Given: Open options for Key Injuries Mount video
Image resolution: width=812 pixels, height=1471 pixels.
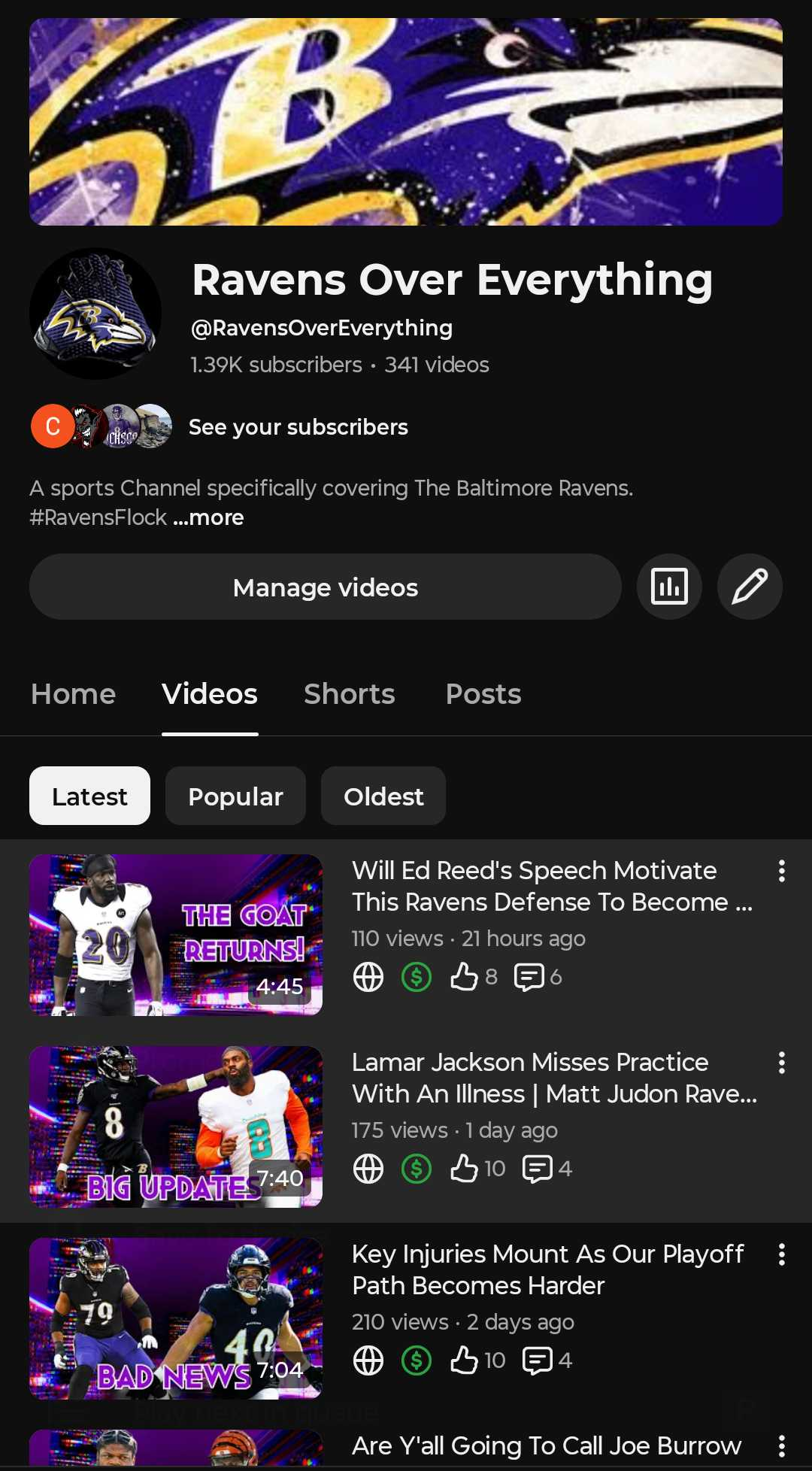Looking at the screenshot, I should pyautogui.click(x=782, y=1254).
